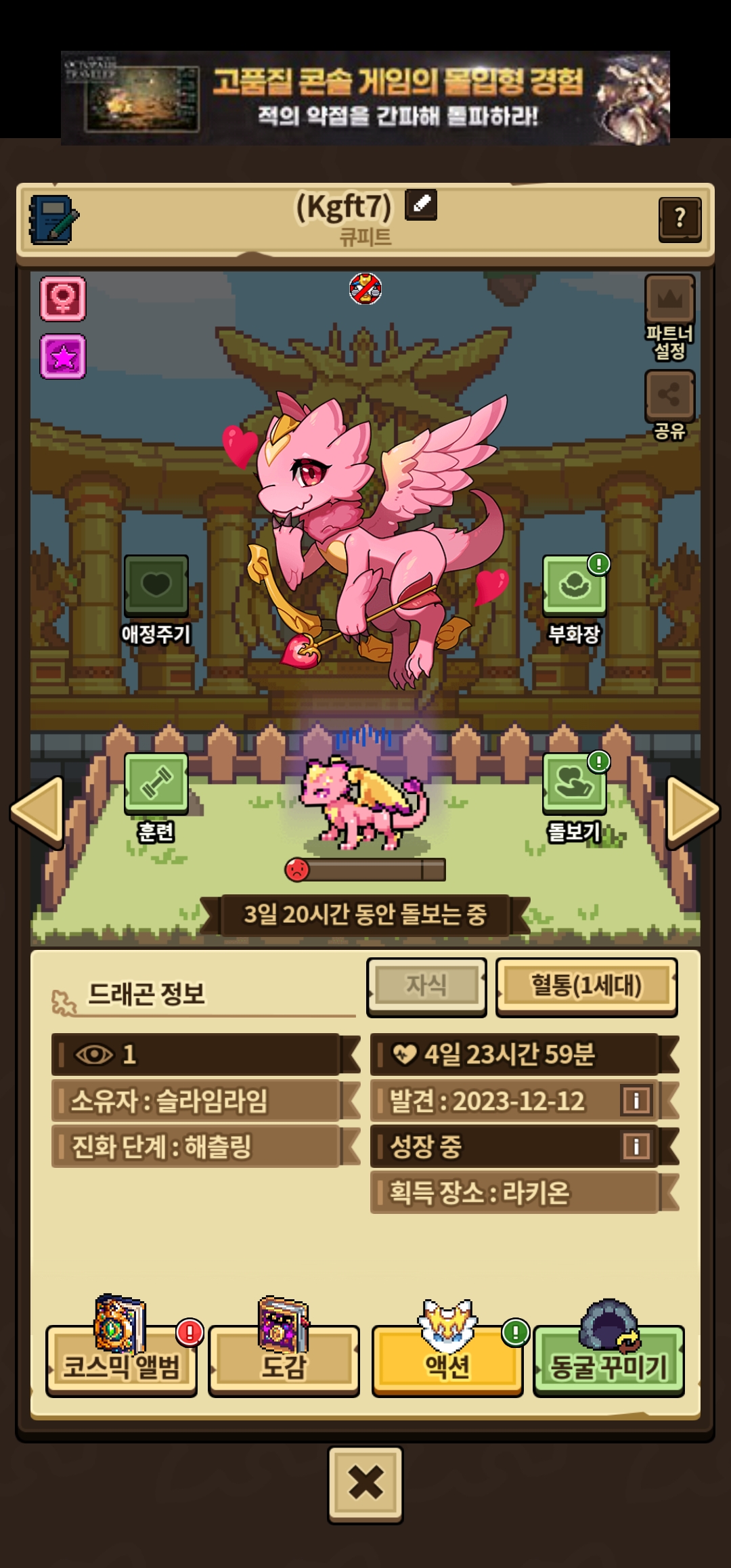Go to previous dragon with left arrow

pos(37,811)
